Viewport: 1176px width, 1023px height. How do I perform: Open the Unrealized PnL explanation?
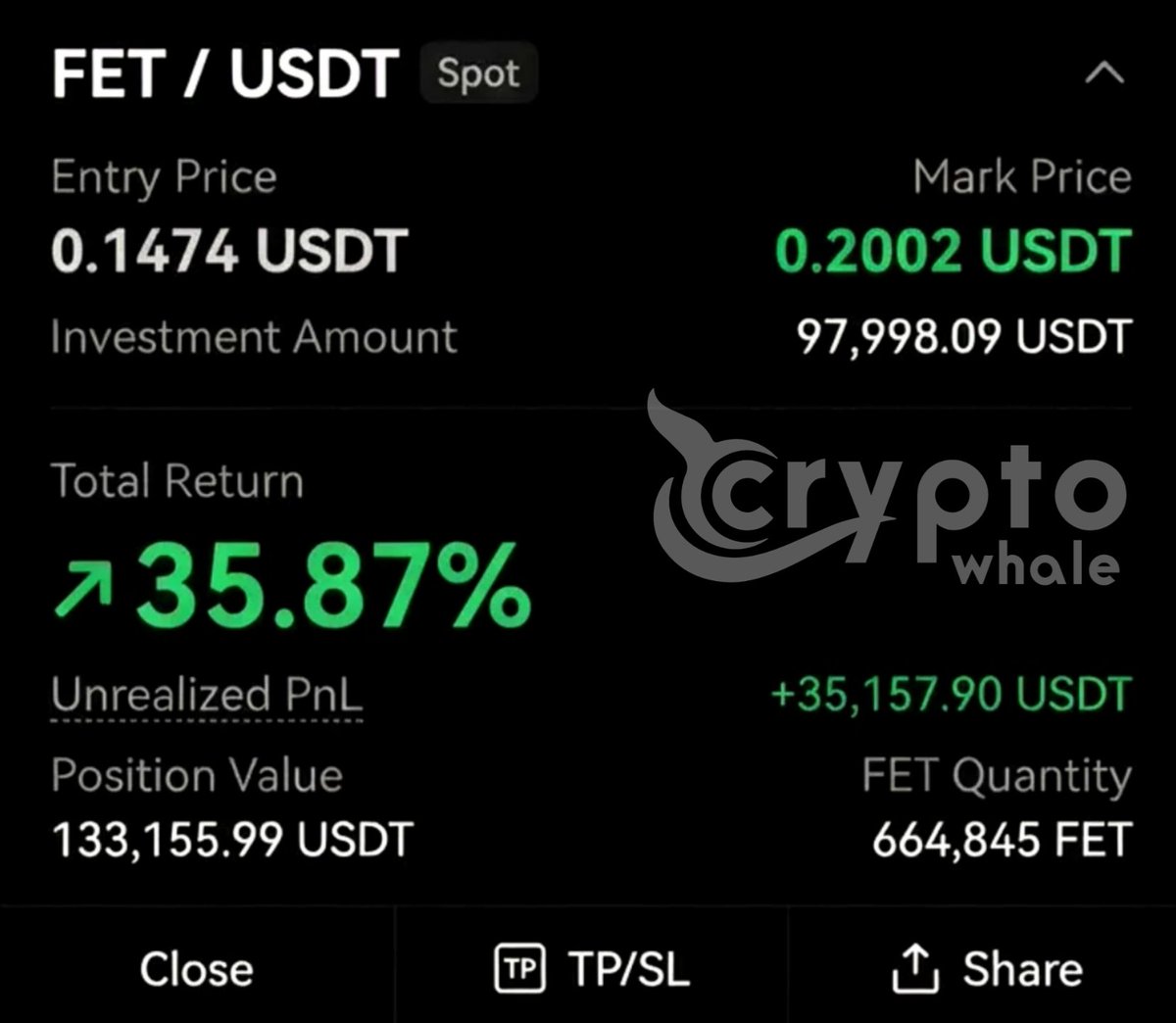click(x=206, y=696)
